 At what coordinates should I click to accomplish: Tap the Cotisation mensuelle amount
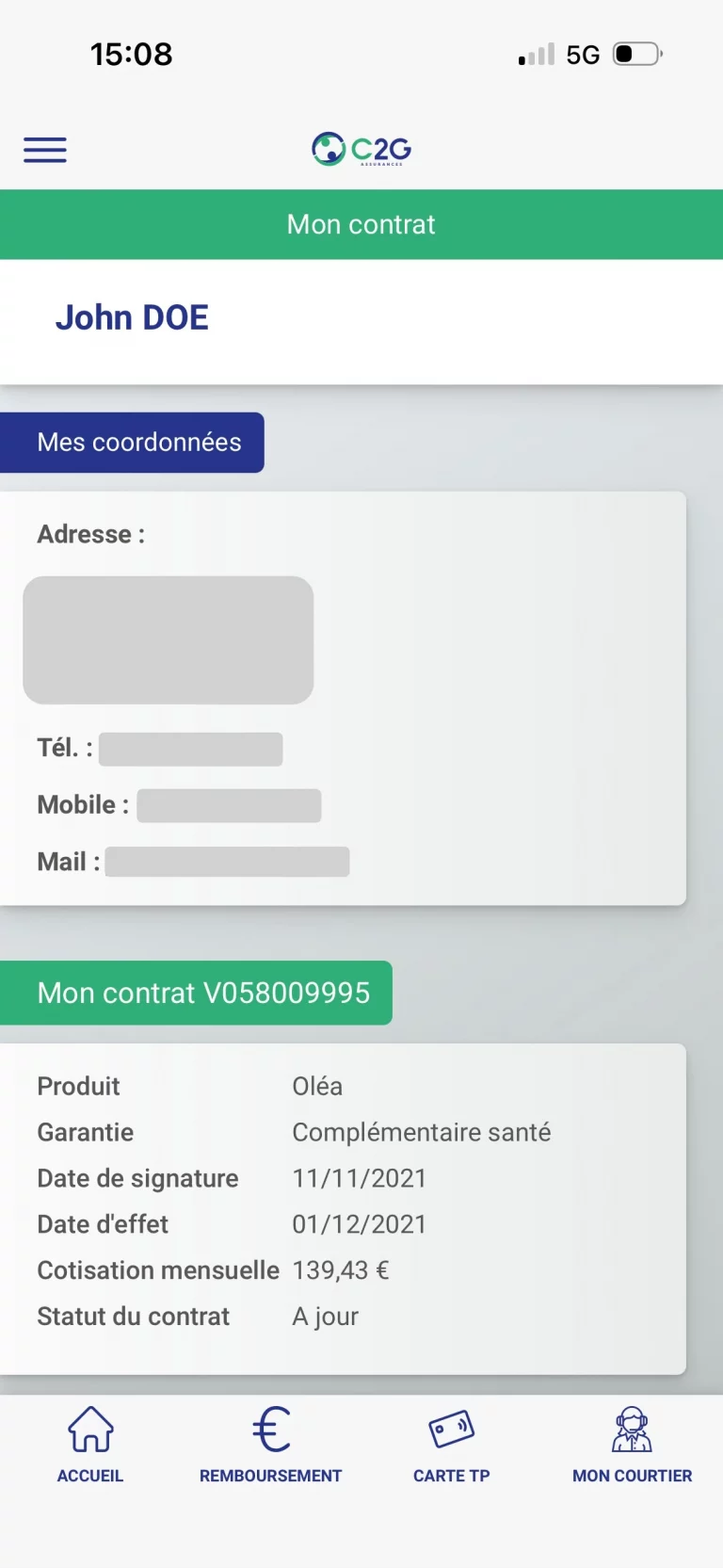coord(340,1269)
